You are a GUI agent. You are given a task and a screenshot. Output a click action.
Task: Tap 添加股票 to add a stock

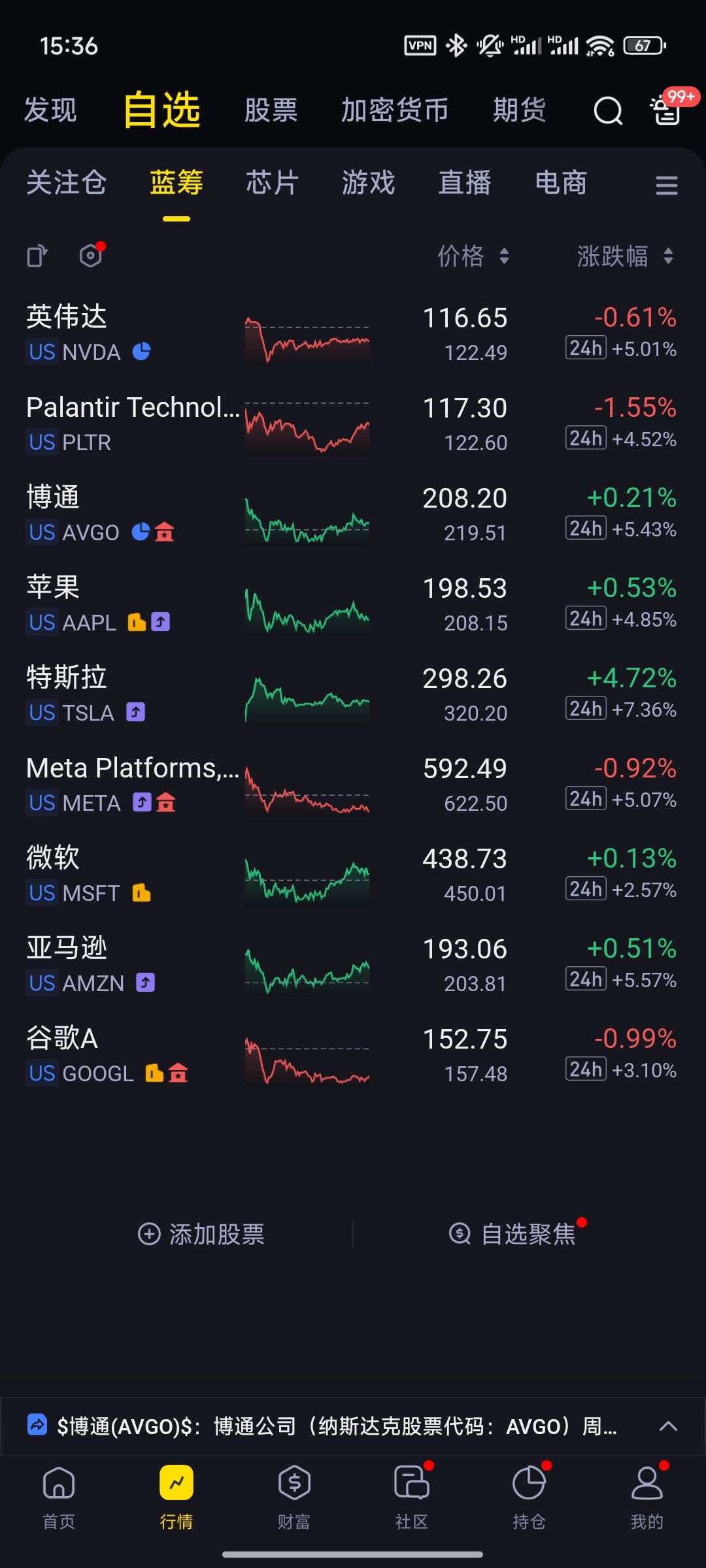pos(201,1234)
